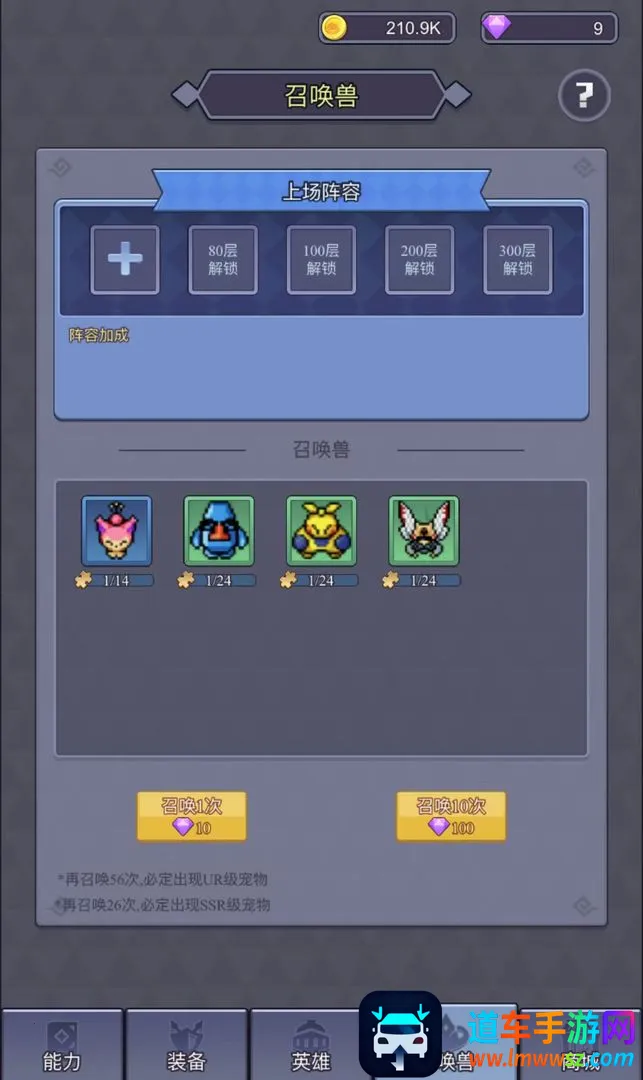Image resolution: width=643 pixels, height=1080 pixels.
Task: Switch to the 装备 tab
Action: (x=186, y=1045)
